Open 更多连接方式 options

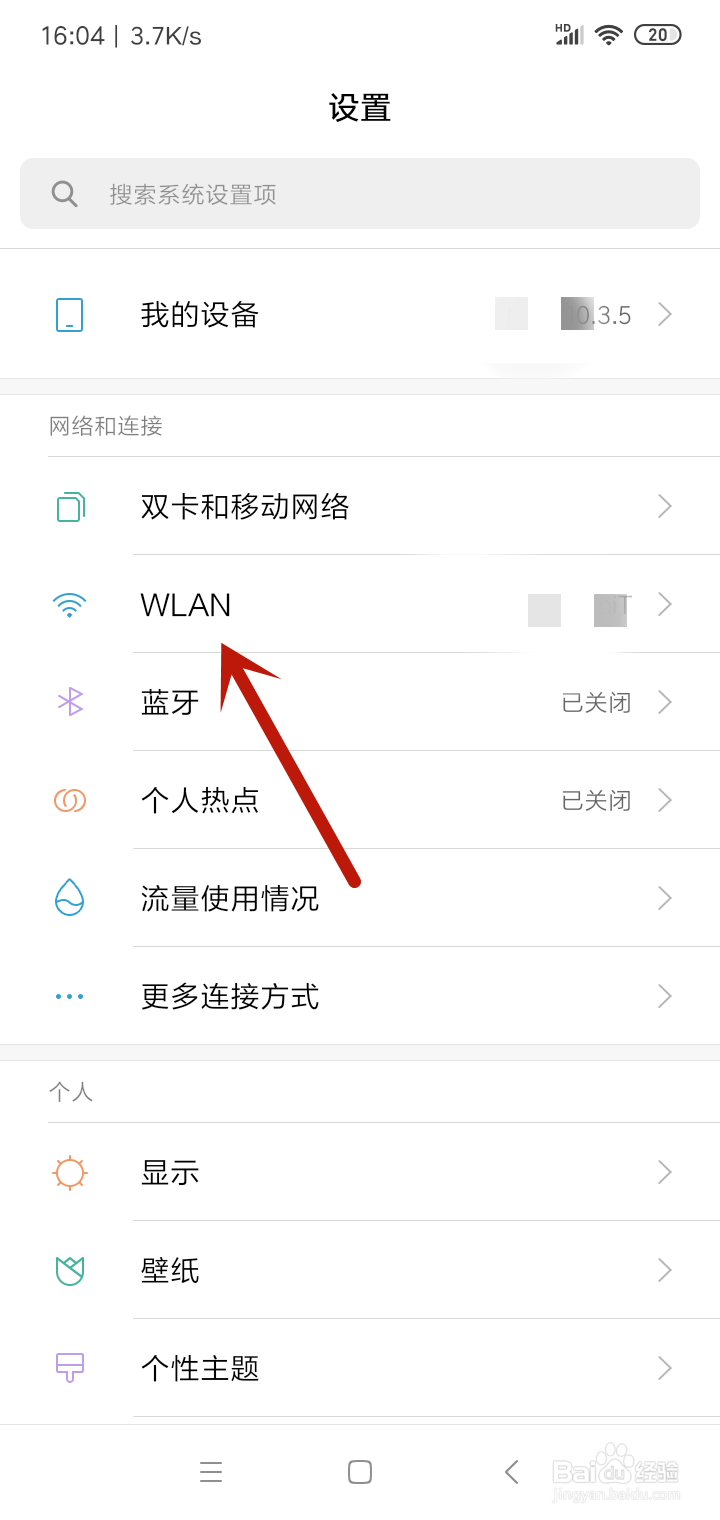360,996
